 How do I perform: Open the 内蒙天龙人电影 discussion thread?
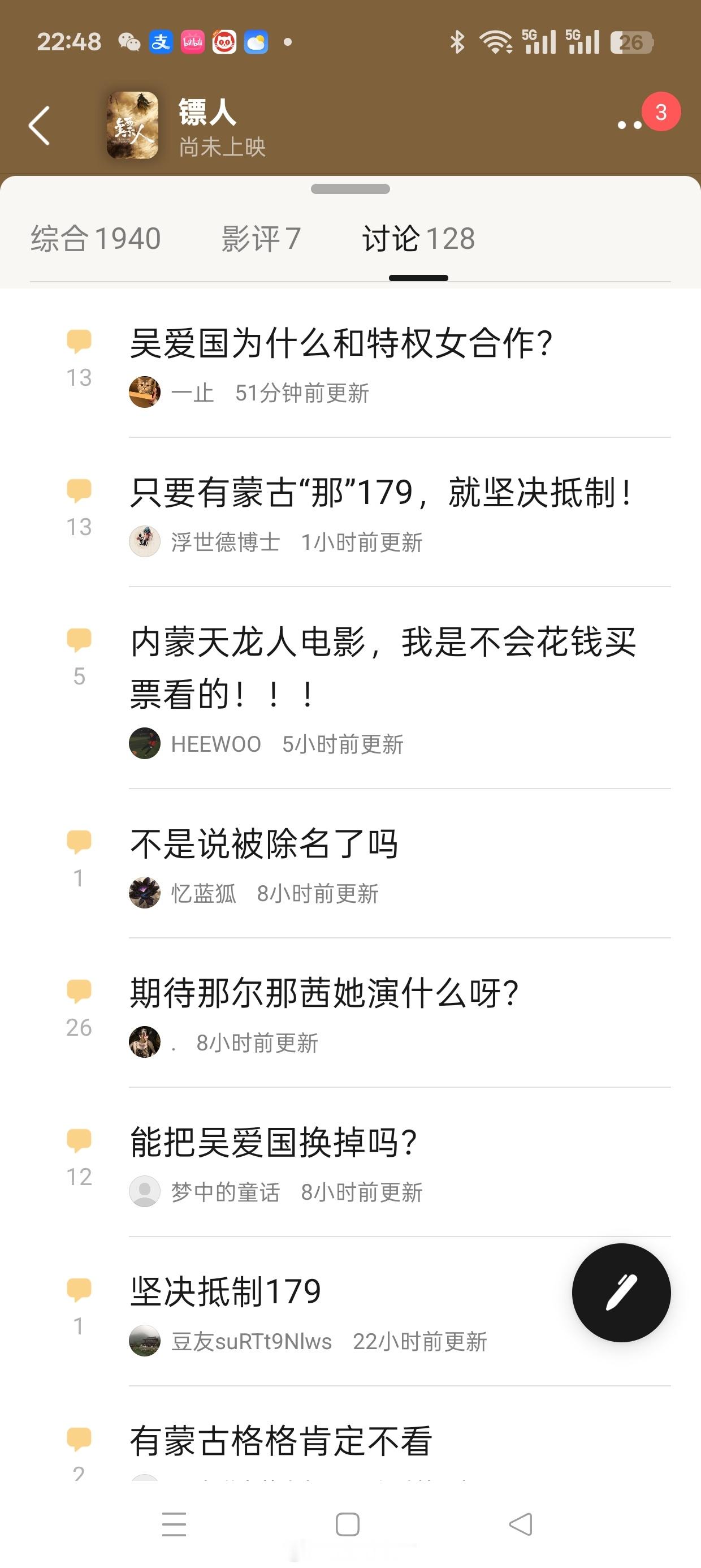click(383, 667)
